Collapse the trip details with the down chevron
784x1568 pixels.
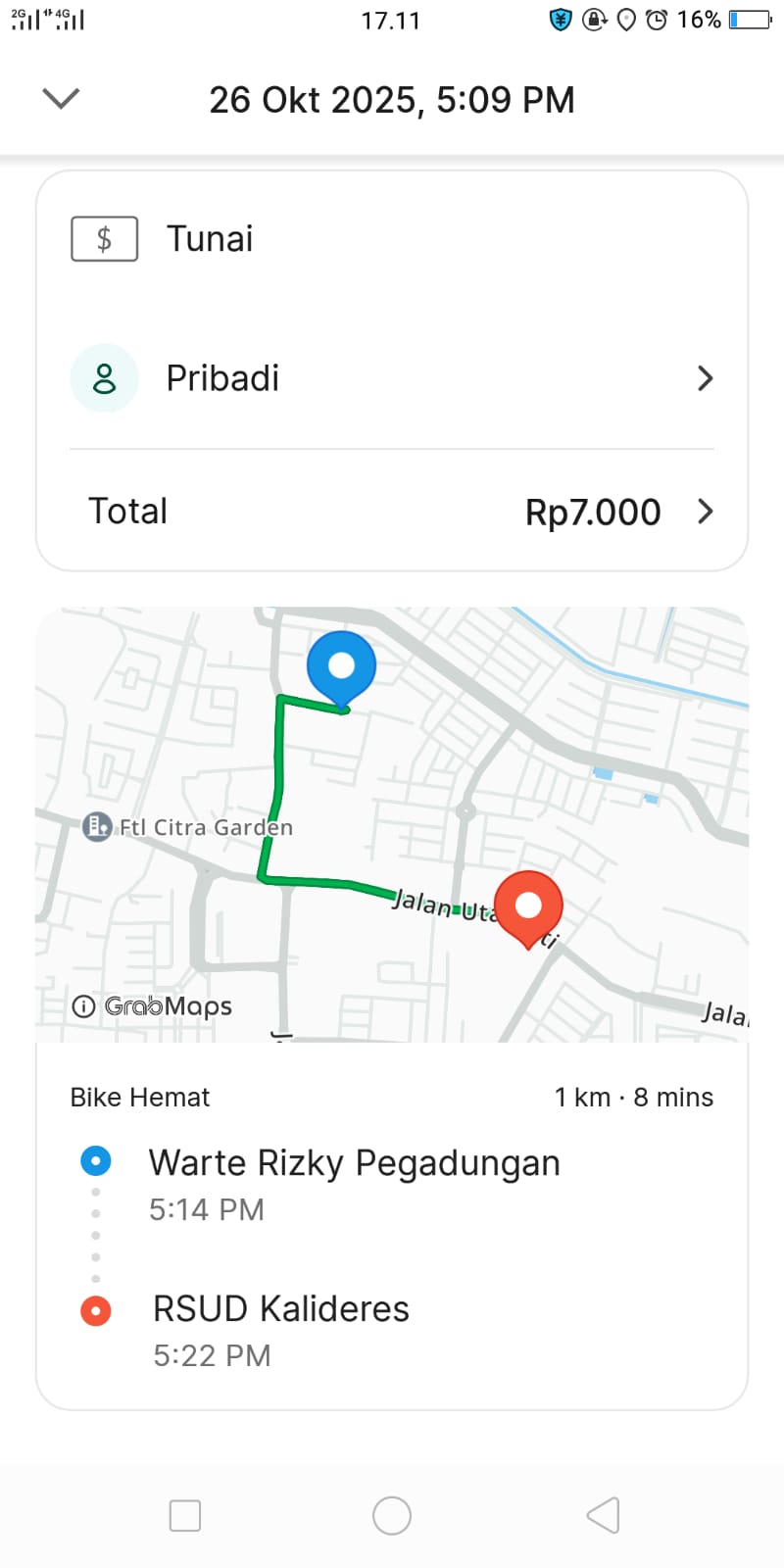pyautogui.click(x=61, y=99)
